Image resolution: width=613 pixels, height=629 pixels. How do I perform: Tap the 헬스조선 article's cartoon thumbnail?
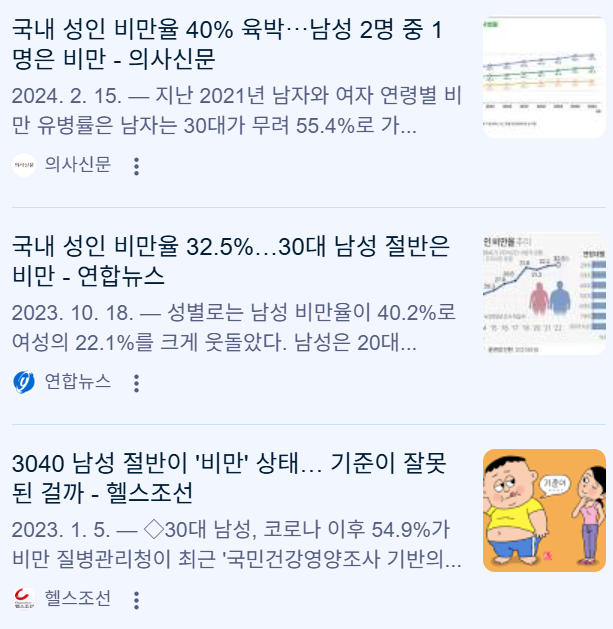543,510
